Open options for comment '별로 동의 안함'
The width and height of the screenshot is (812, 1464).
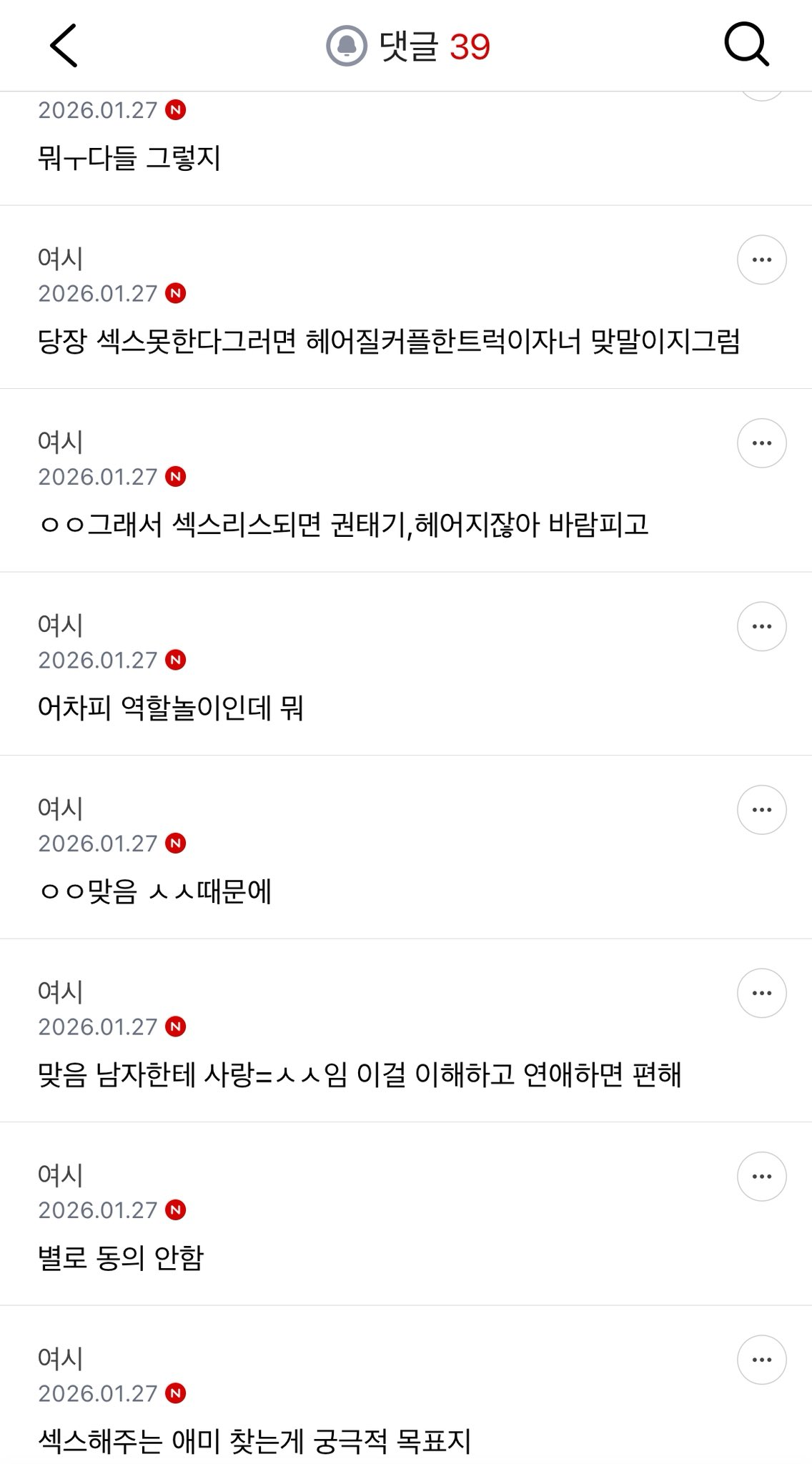tap(761, 1177)
